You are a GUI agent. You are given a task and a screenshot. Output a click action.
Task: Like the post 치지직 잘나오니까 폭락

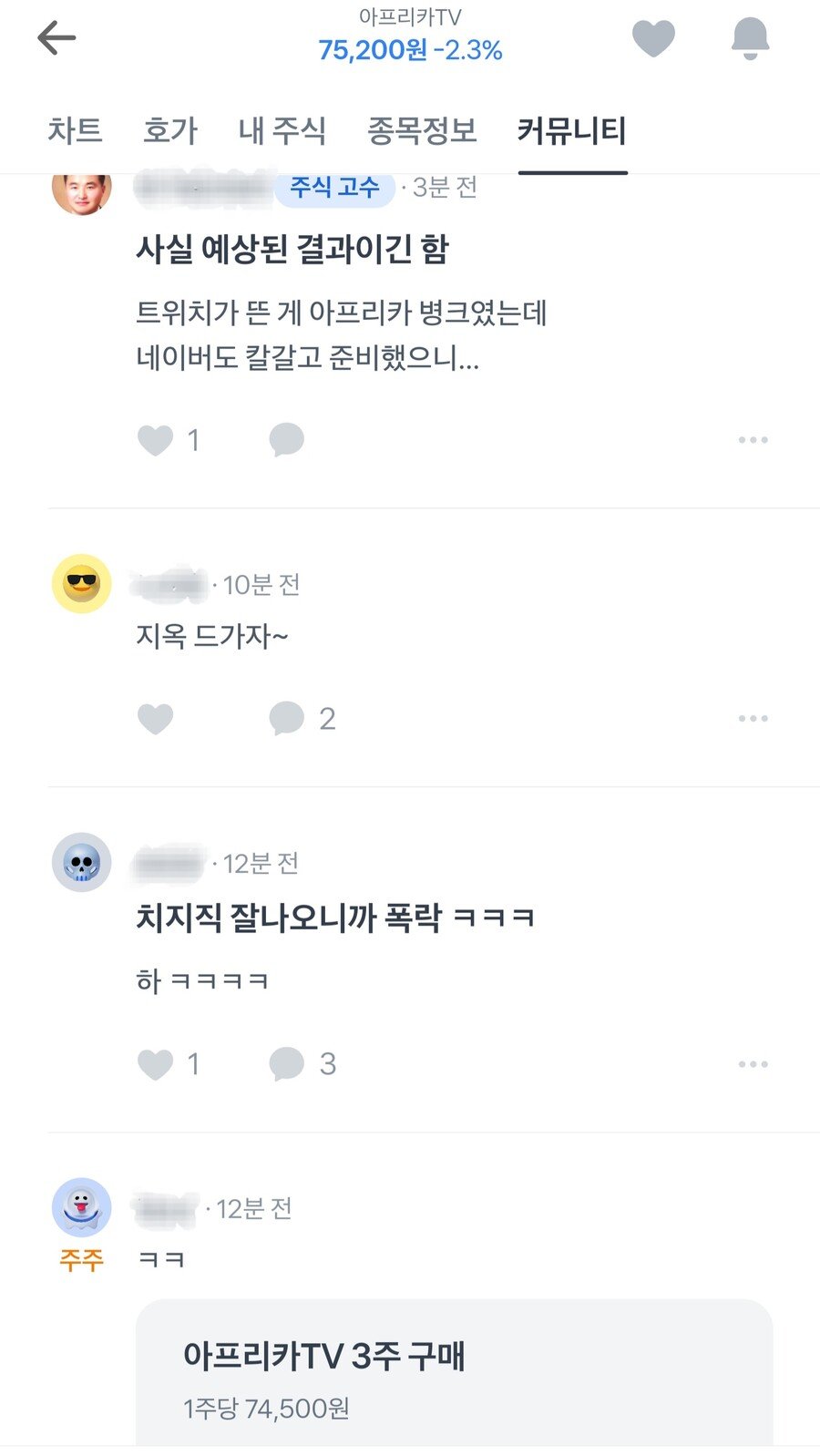coord(155,1064)
